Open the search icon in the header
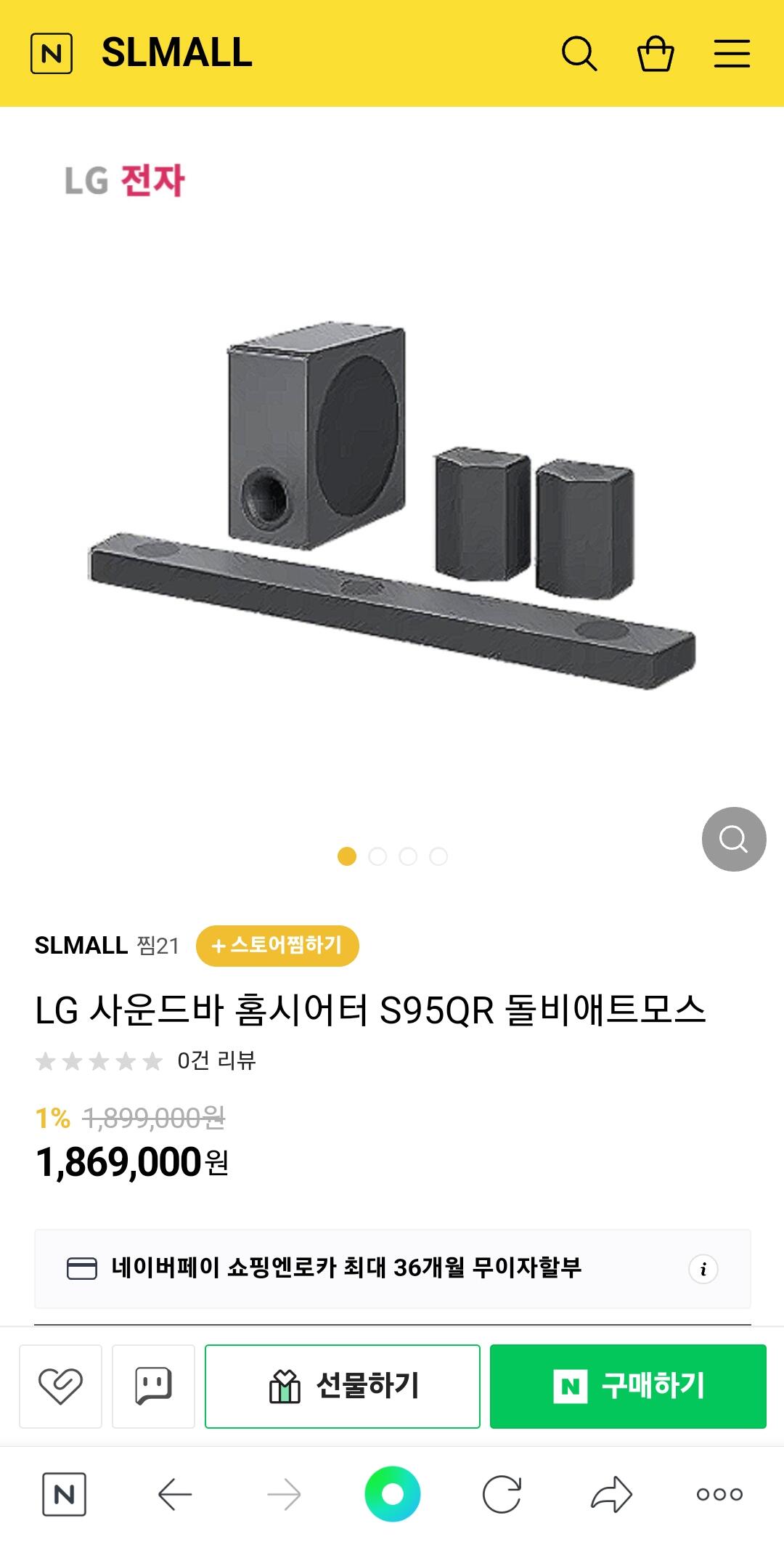This screenshot has width=784, height=1542. 579,54
